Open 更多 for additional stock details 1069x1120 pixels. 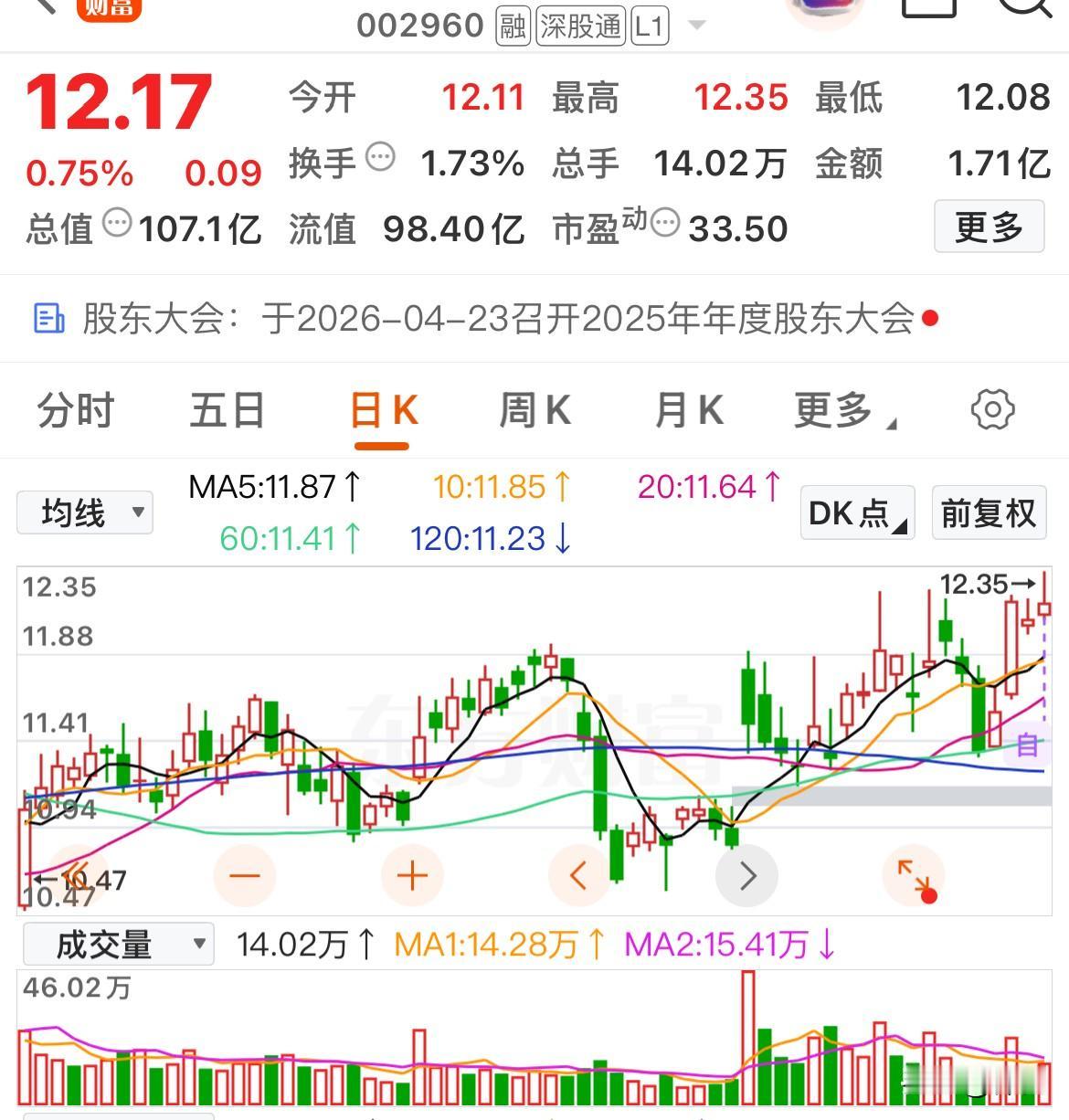click(990, 227)
